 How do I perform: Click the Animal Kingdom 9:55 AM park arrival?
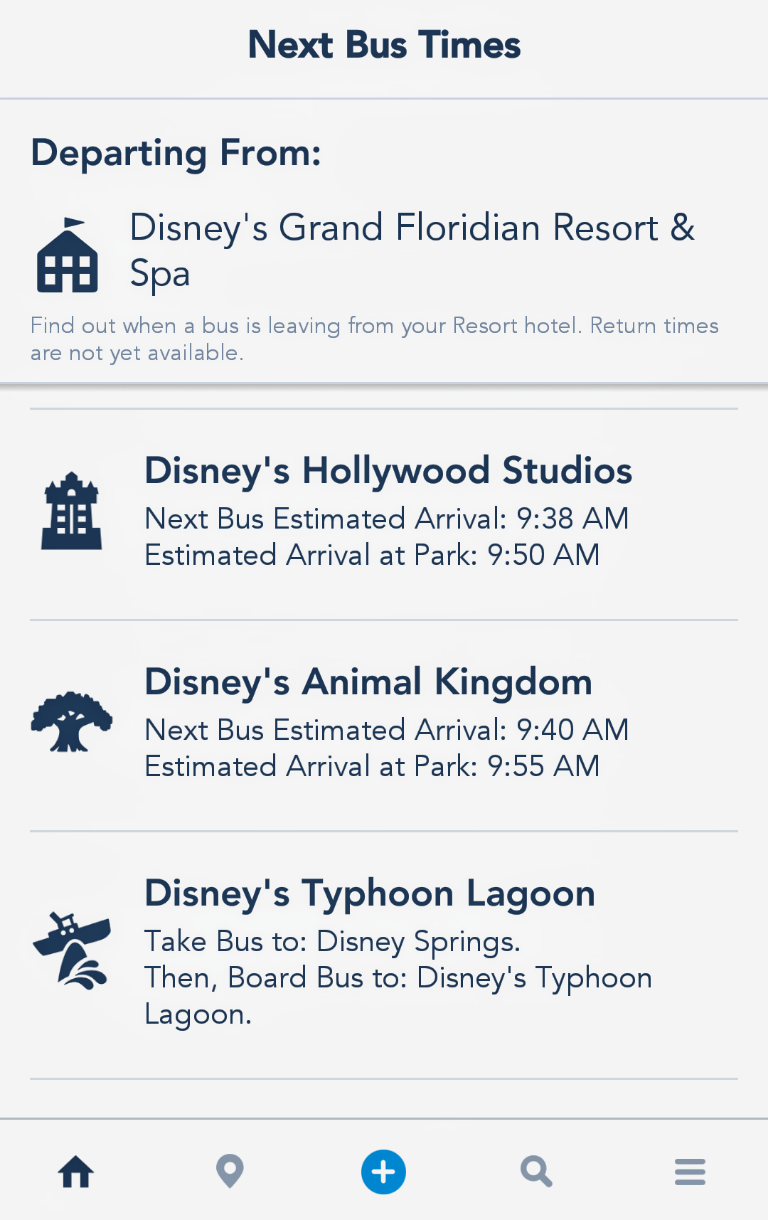tap(372, 766)
